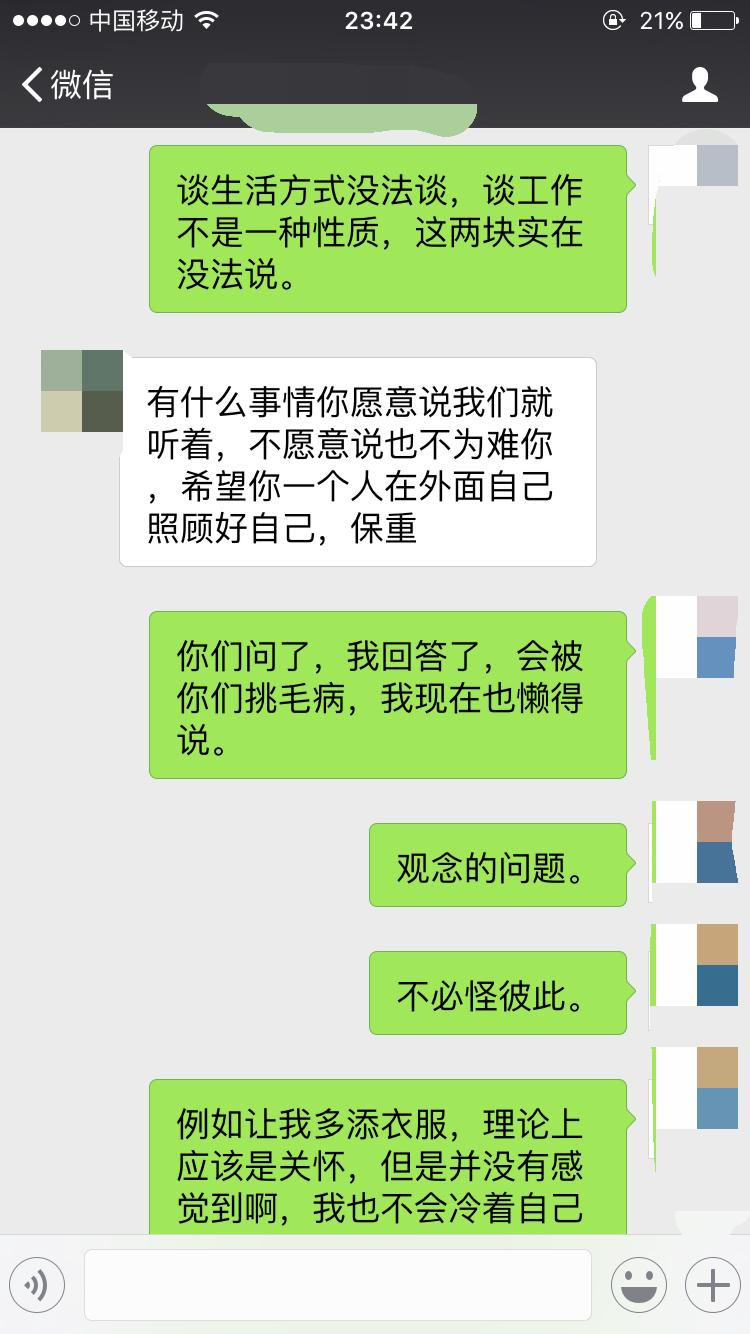Tap the other person's avatar beside 有什么事情

coord(82,391)
